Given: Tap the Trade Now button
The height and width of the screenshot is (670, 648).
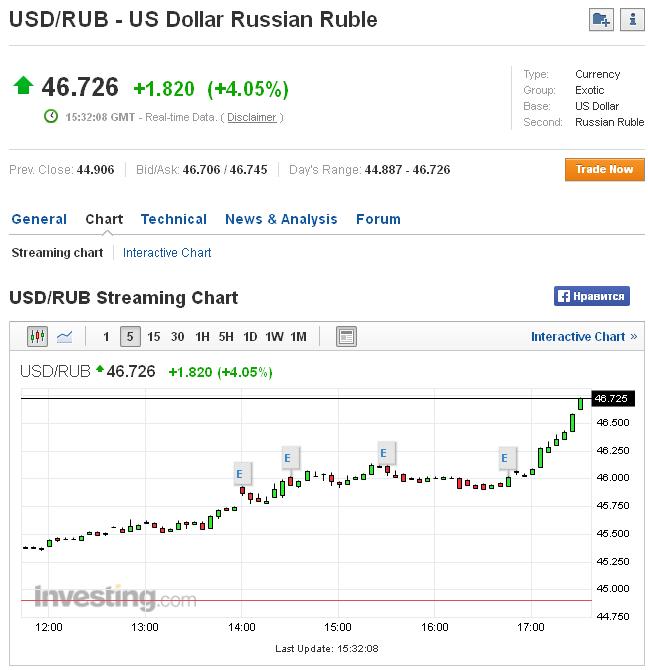Looking at the screenshot, I should [604, 169].
